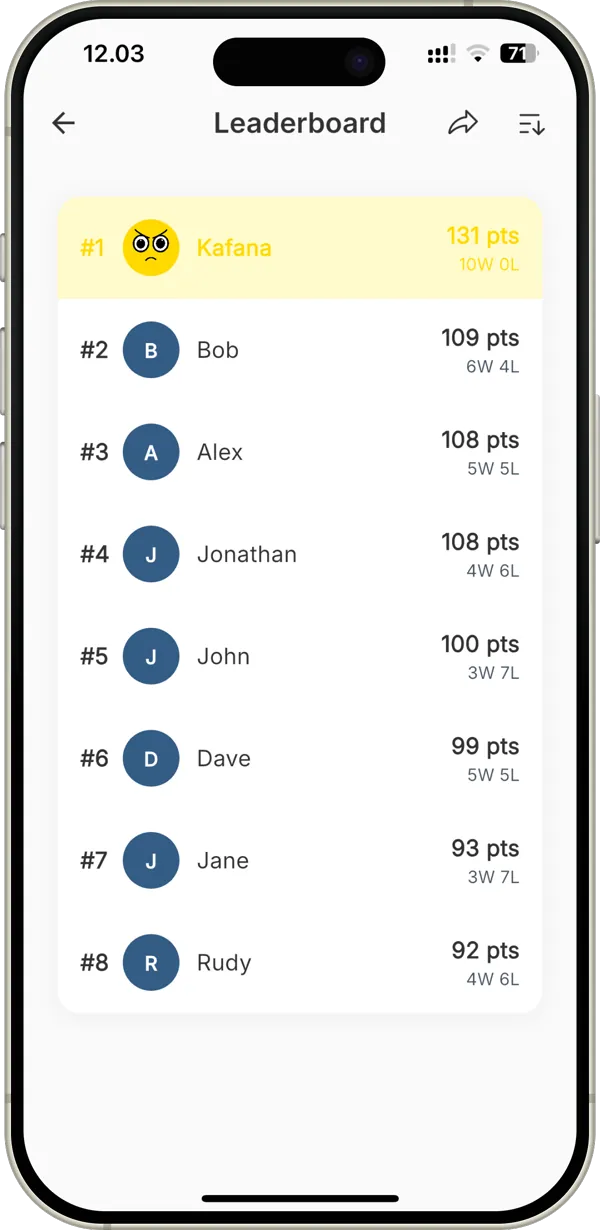Go back using the arrow icon
This screenshot has width=600, height=1230.
(x=64, y=123)
